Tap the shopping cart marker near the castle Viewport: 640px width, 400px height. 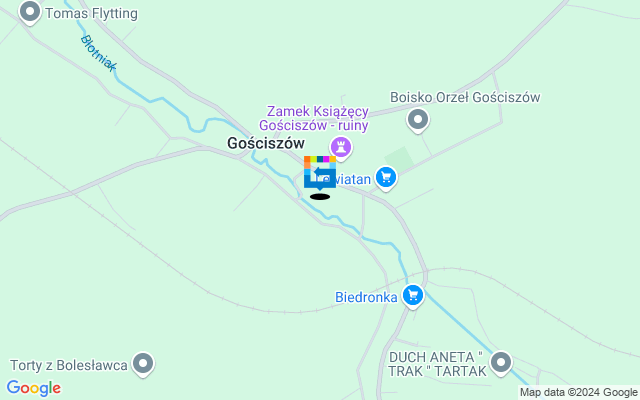[386, 178]
